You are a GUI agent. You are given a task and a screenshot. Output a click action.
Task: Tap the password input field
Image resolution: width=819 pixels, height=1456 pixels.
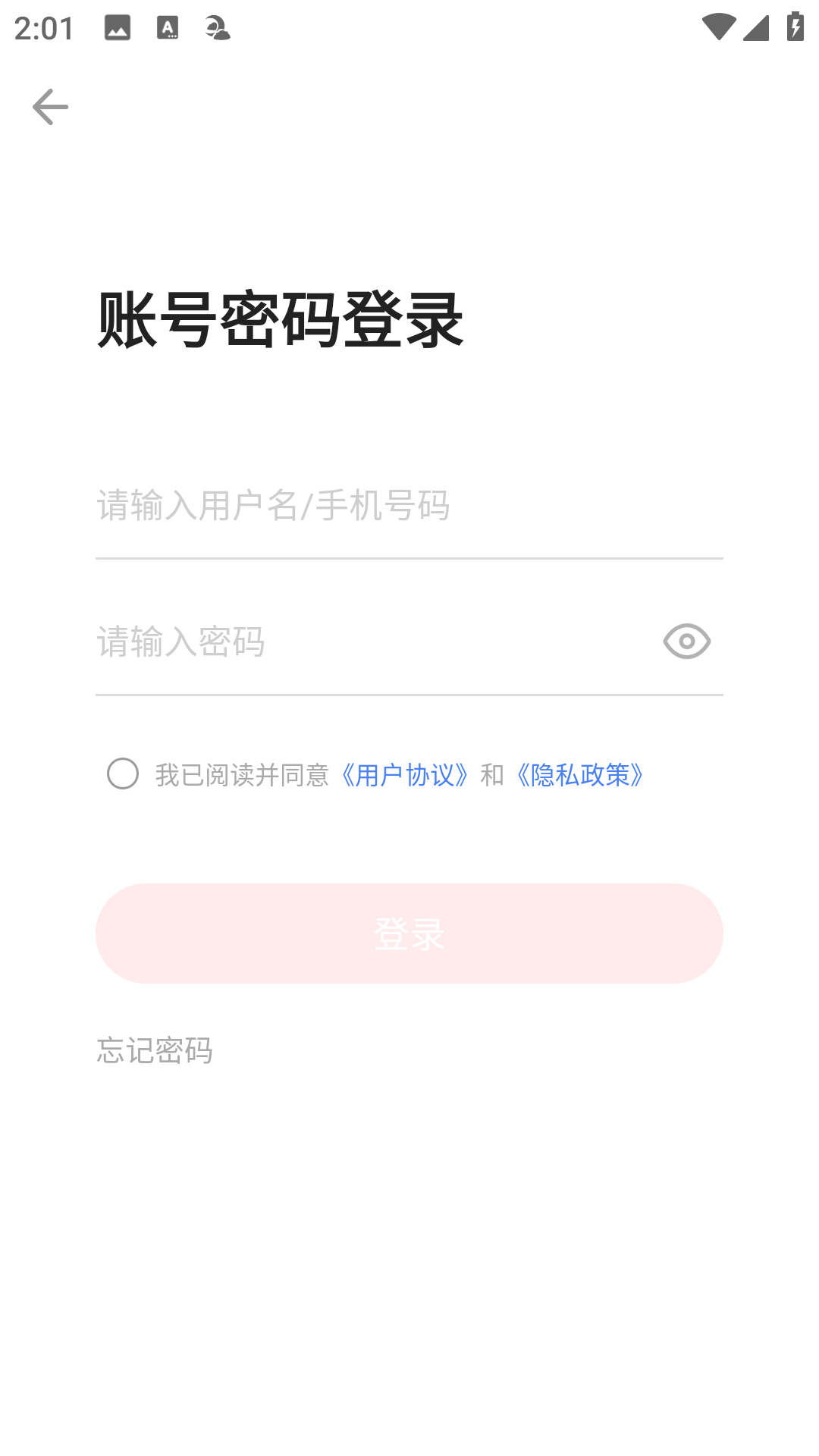[372, 642]
